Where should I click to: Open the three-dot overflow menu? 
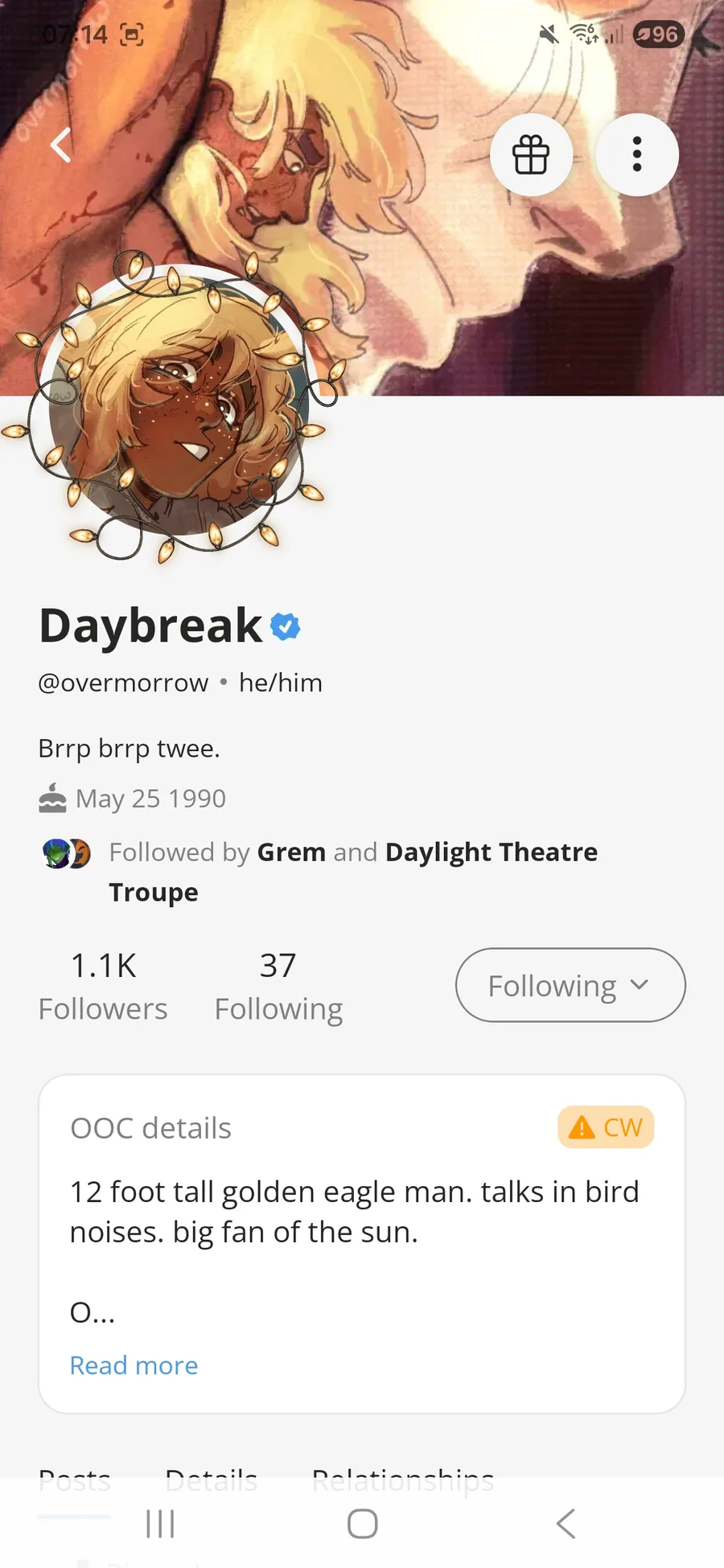coord(637,154)
